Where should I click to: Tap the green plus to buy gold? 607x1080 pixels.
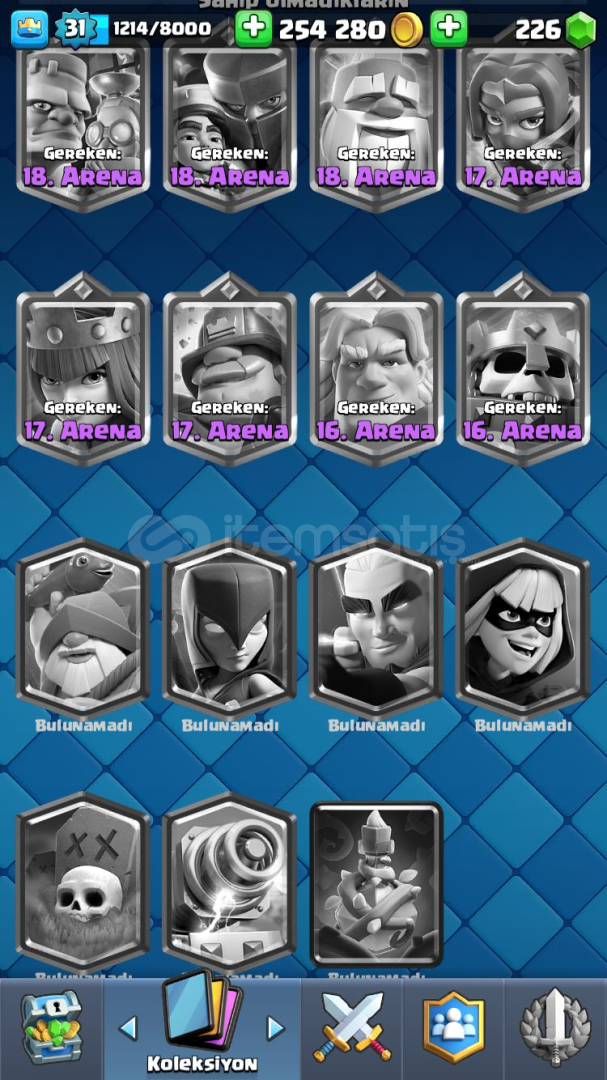[x=254, y=29]
